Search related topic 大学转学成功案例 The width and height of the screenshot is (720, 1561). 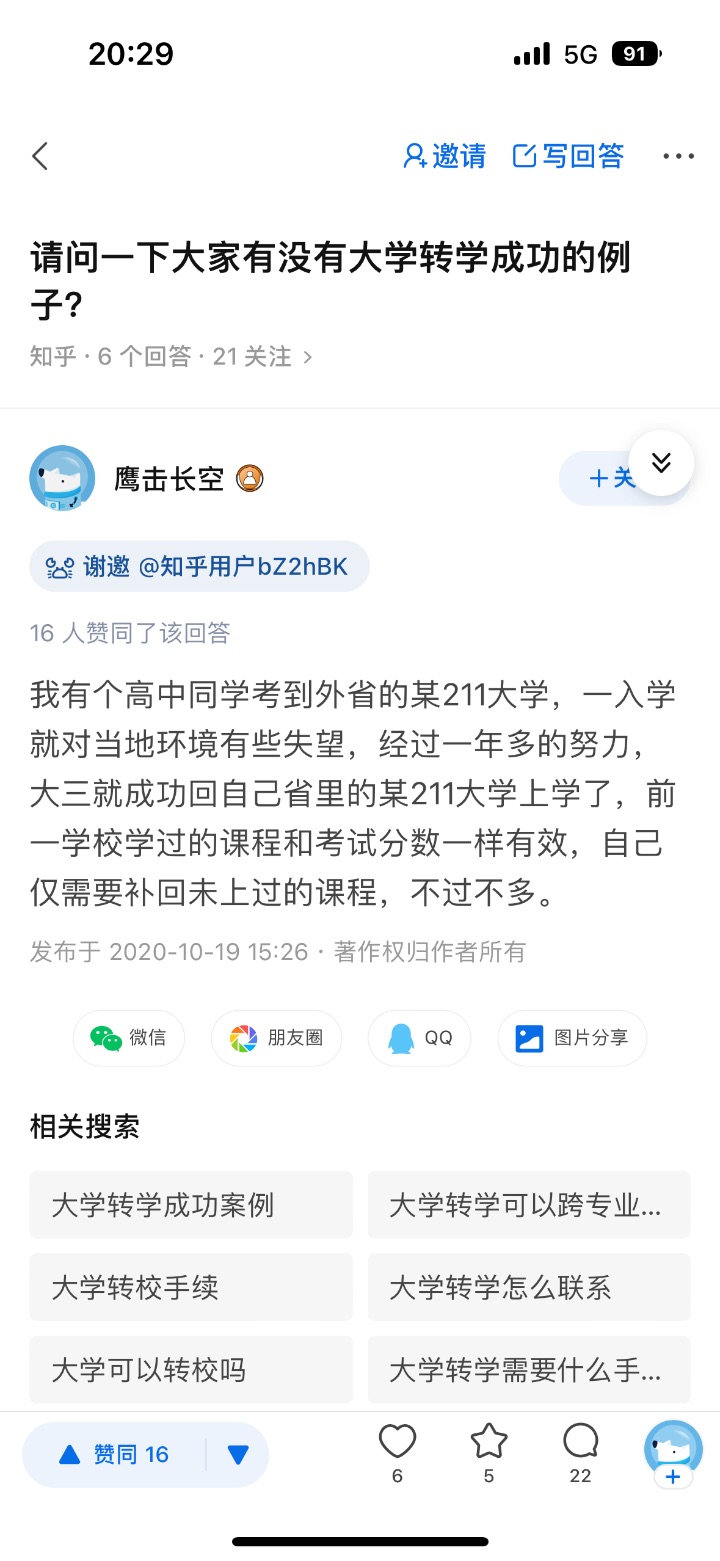coord(190,1205)
